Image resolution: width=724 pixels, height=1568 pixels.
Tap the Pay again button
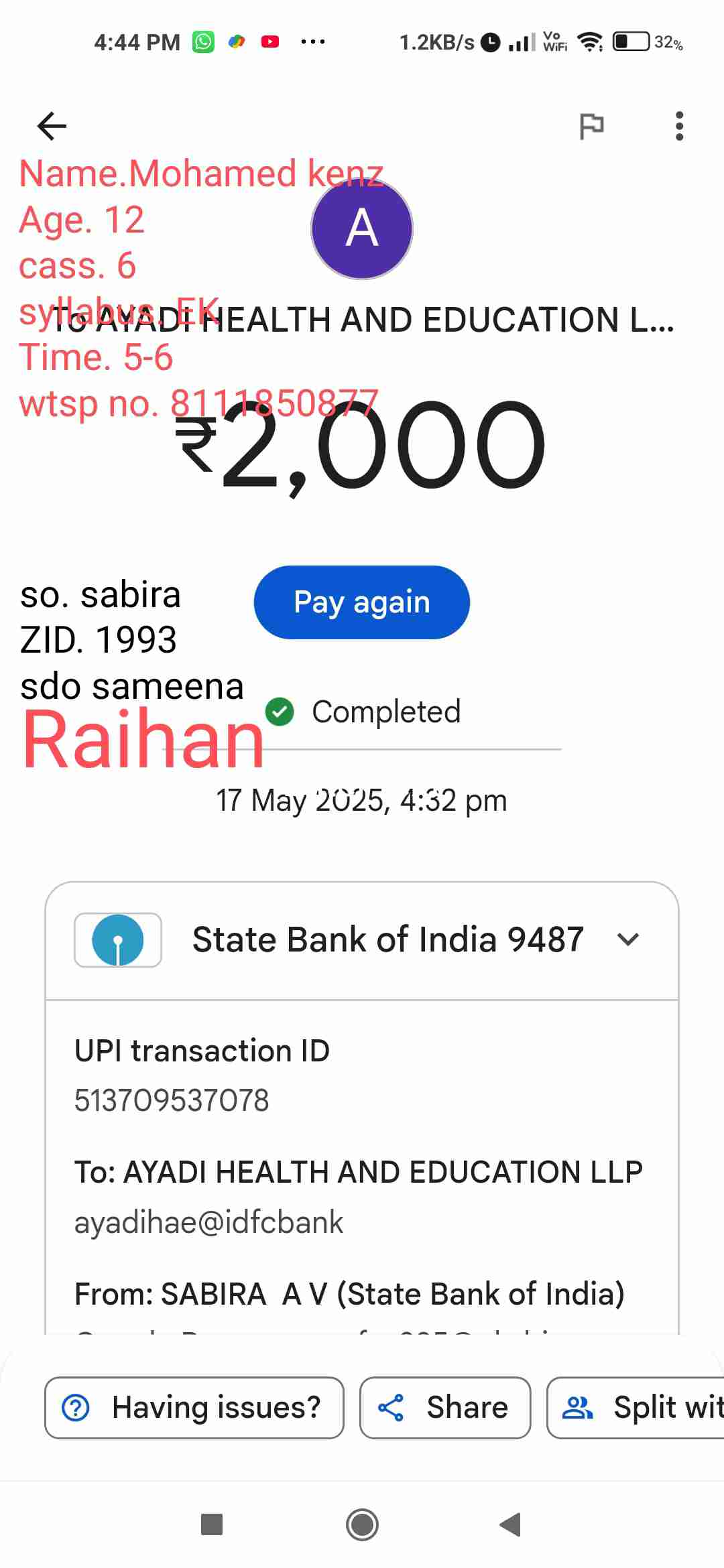pyautogui.click(x=361, y=602)
